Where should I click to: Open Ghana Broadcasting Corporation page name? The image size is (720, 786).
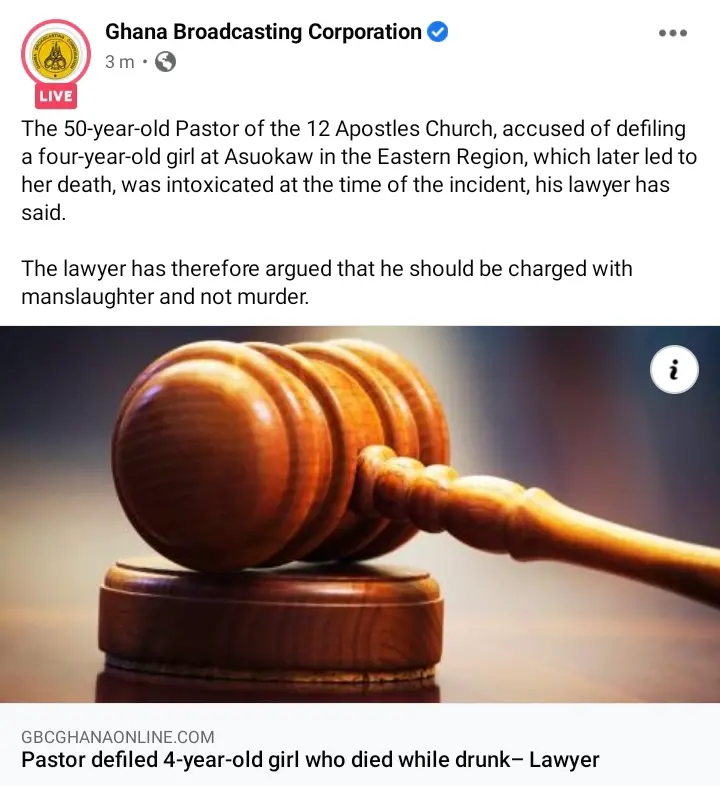pyautogui.click(x=263, y=32)
